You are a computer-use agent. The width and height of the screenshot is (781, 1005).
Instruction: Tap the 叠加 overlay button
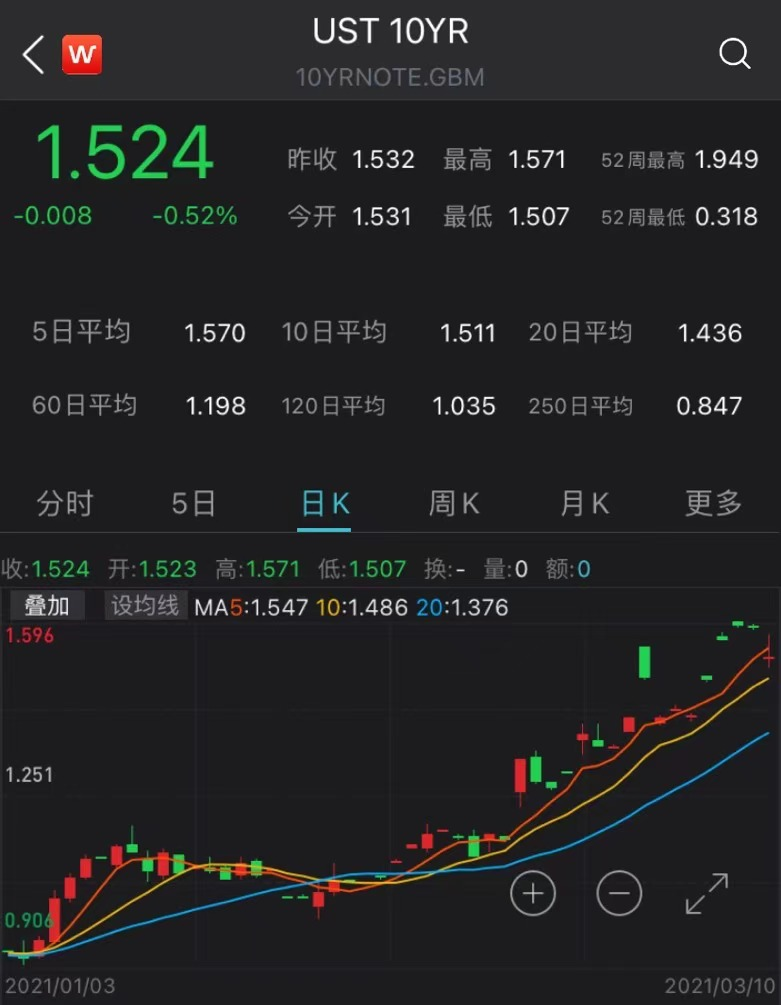click(x=47, y=606)
